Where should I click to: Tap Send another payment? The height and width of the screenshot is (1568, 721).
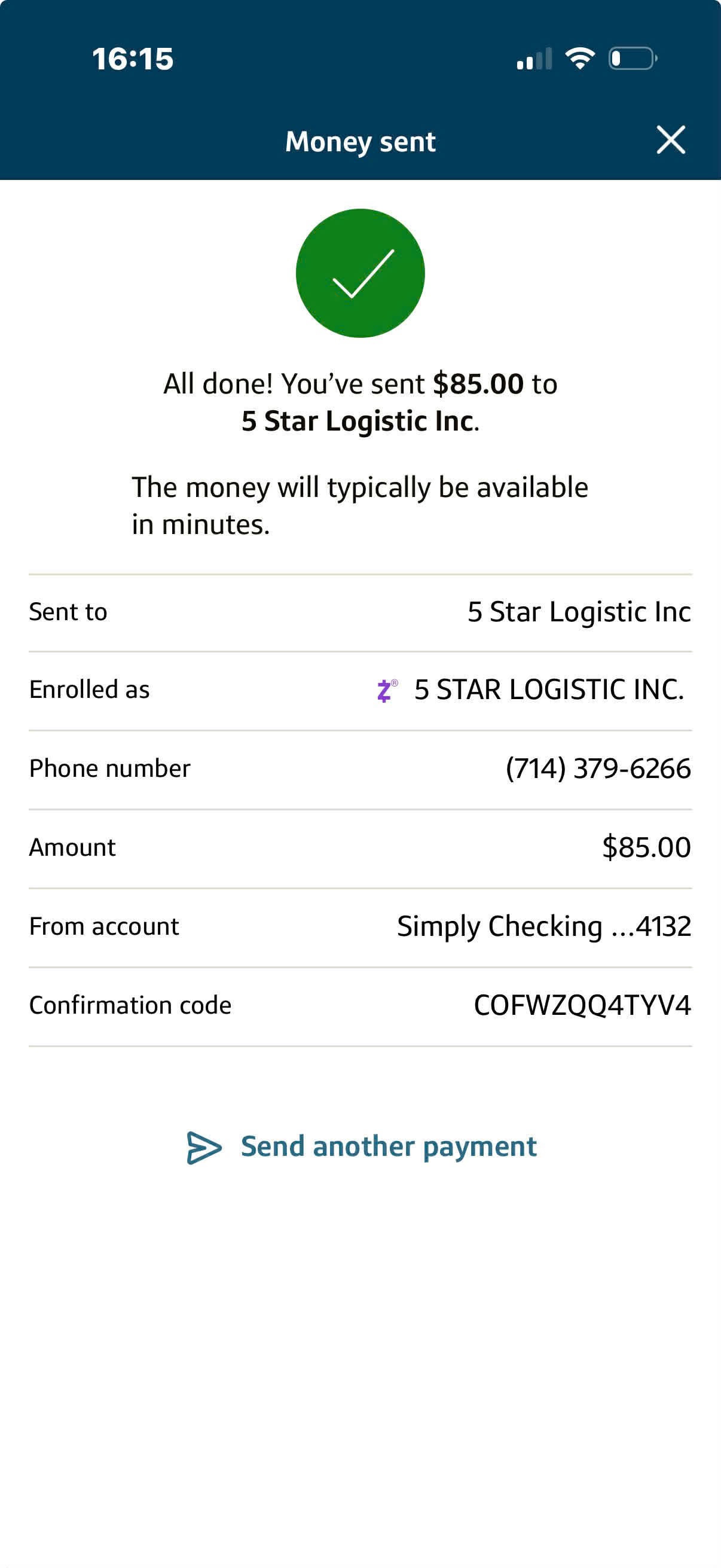point(362,1147)
